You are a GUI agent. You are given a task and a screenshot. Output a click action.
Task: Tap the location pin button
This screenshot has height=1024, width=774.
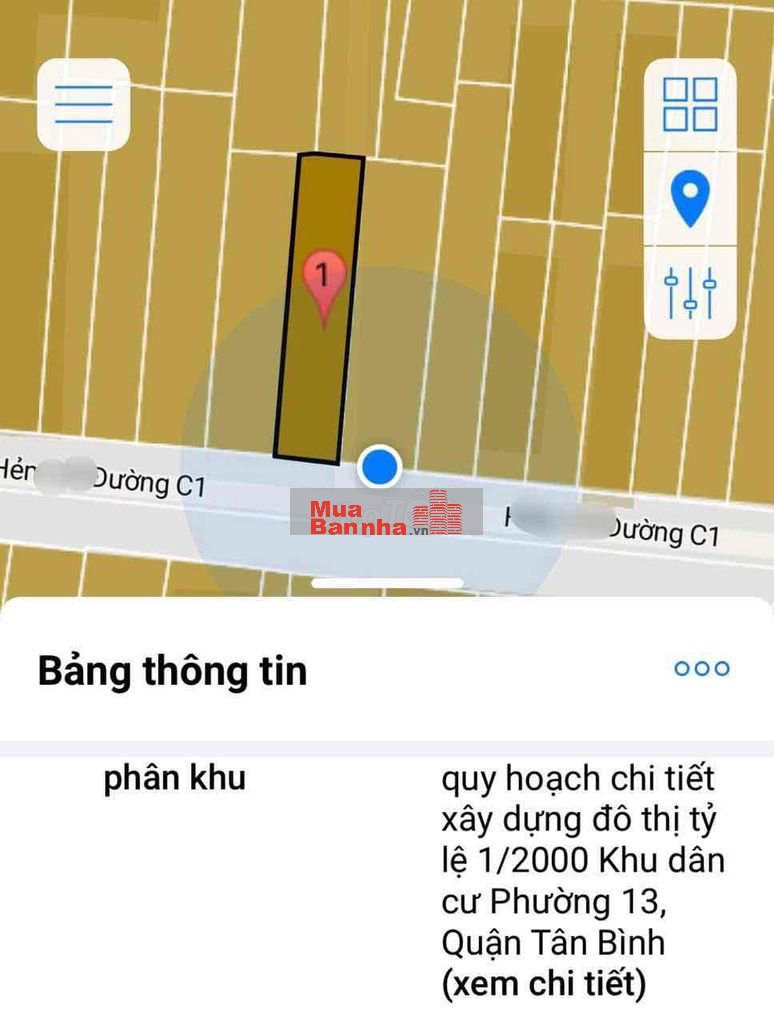tap(690, 199)
